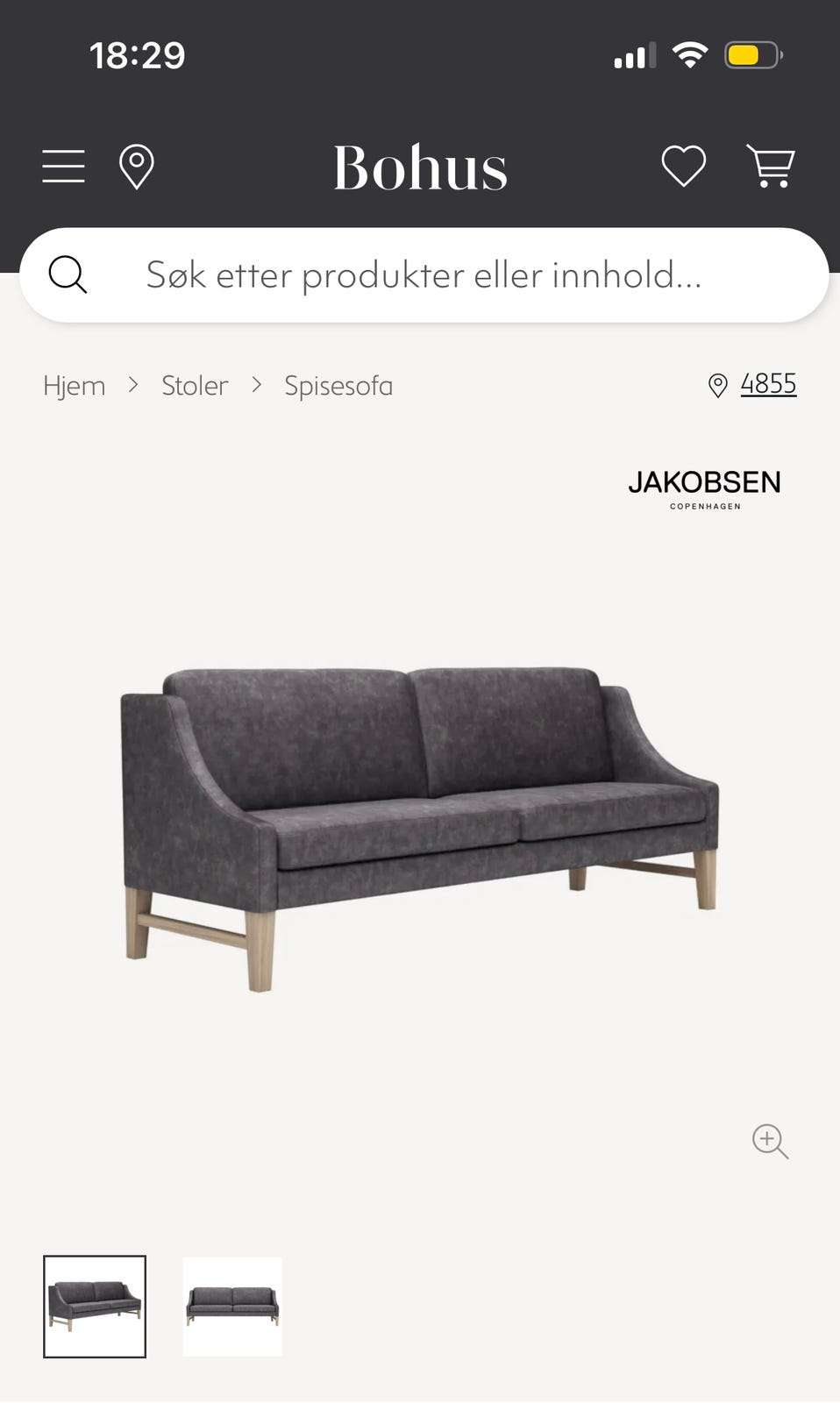The height and width of the screenshot is (1403, 840).
Task: Click the Søk etter produkter search field
Action: 421,274
